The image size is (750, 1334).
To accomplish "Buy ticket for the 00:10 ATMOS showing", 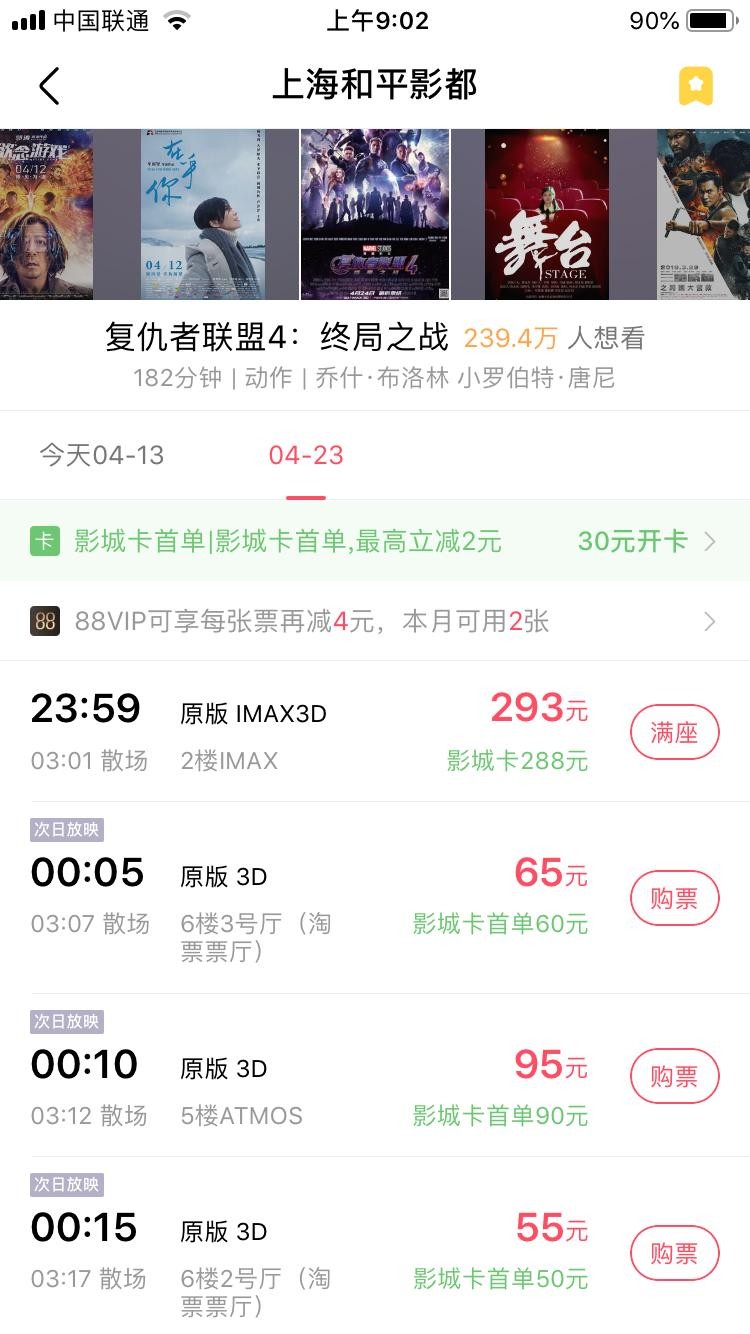I will [x=674, y=1076].
